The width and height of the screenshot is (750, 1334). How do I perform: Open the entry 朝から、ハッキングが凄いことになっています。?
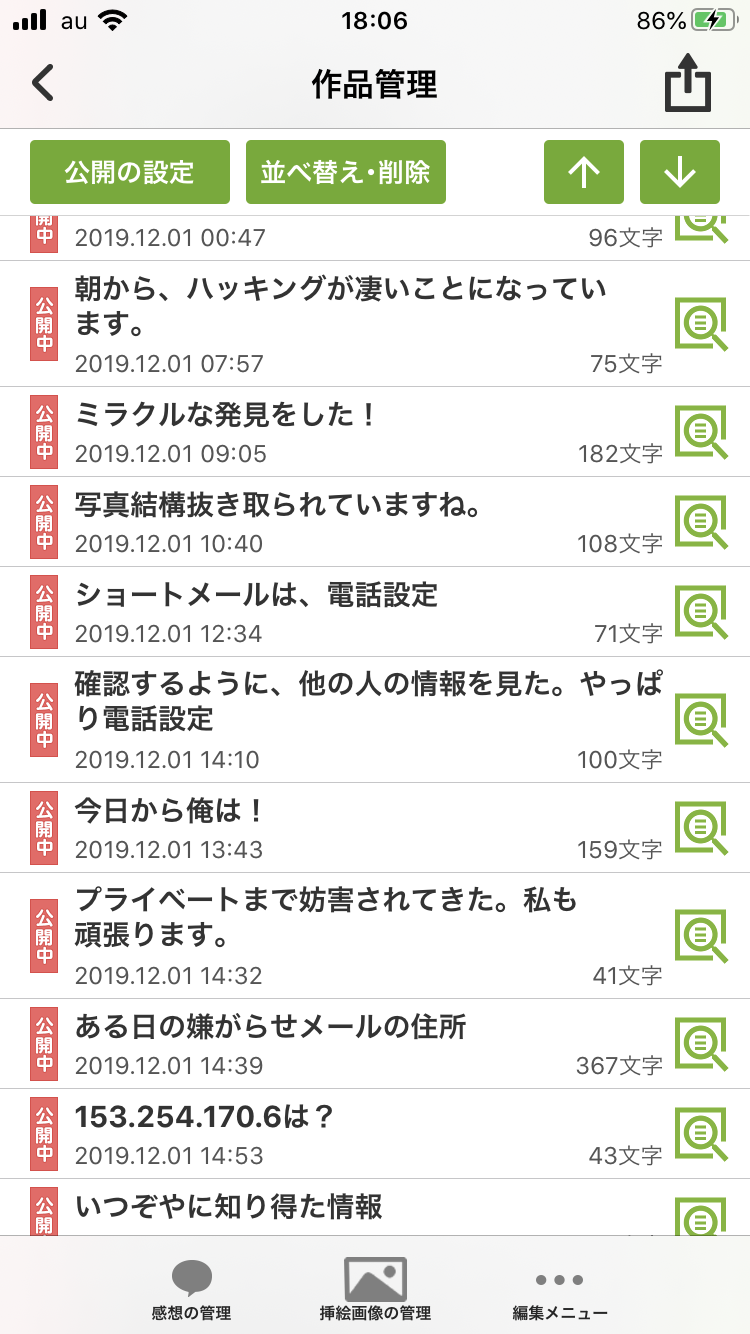pyautogui.click(x=340, y=306)
